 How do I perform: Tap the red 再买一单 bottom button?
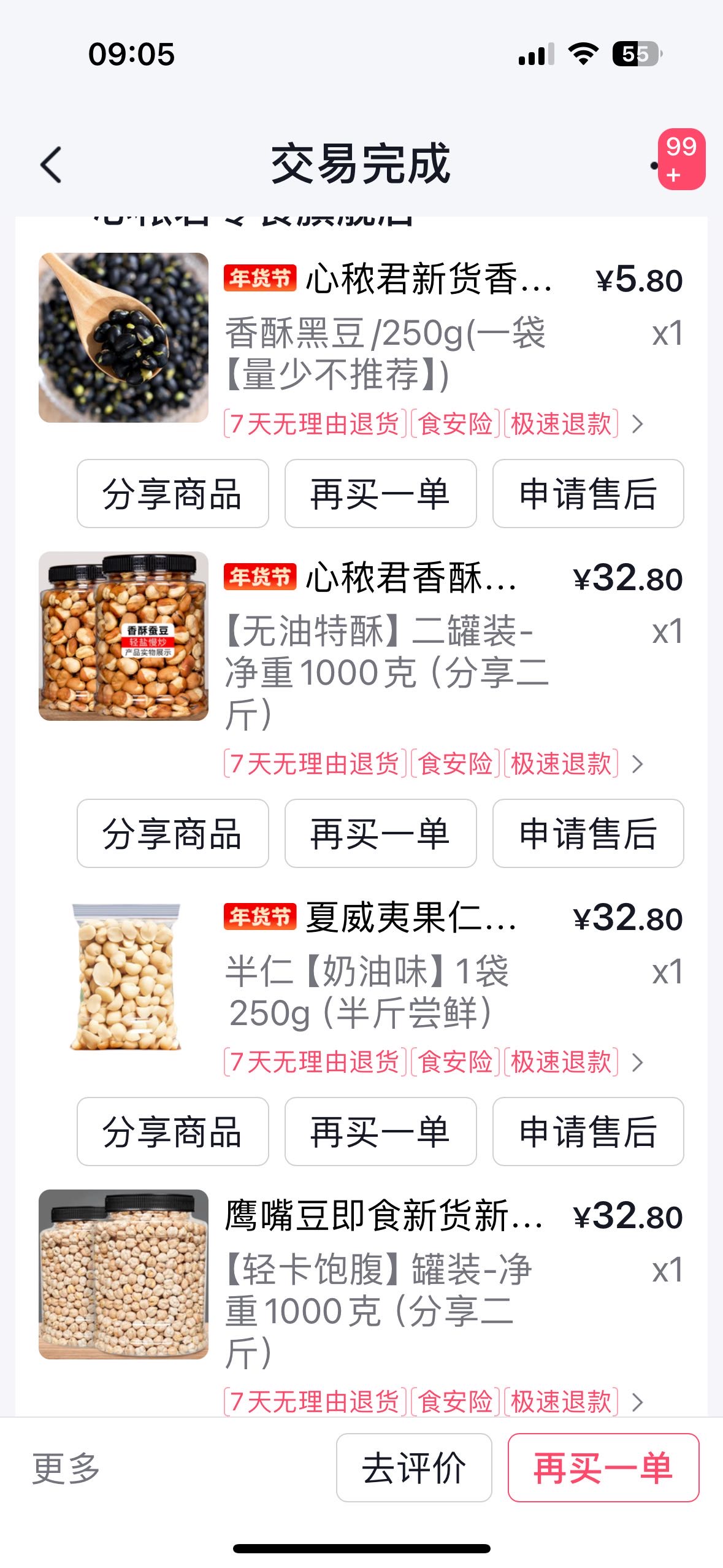(x=603, y=1468)
